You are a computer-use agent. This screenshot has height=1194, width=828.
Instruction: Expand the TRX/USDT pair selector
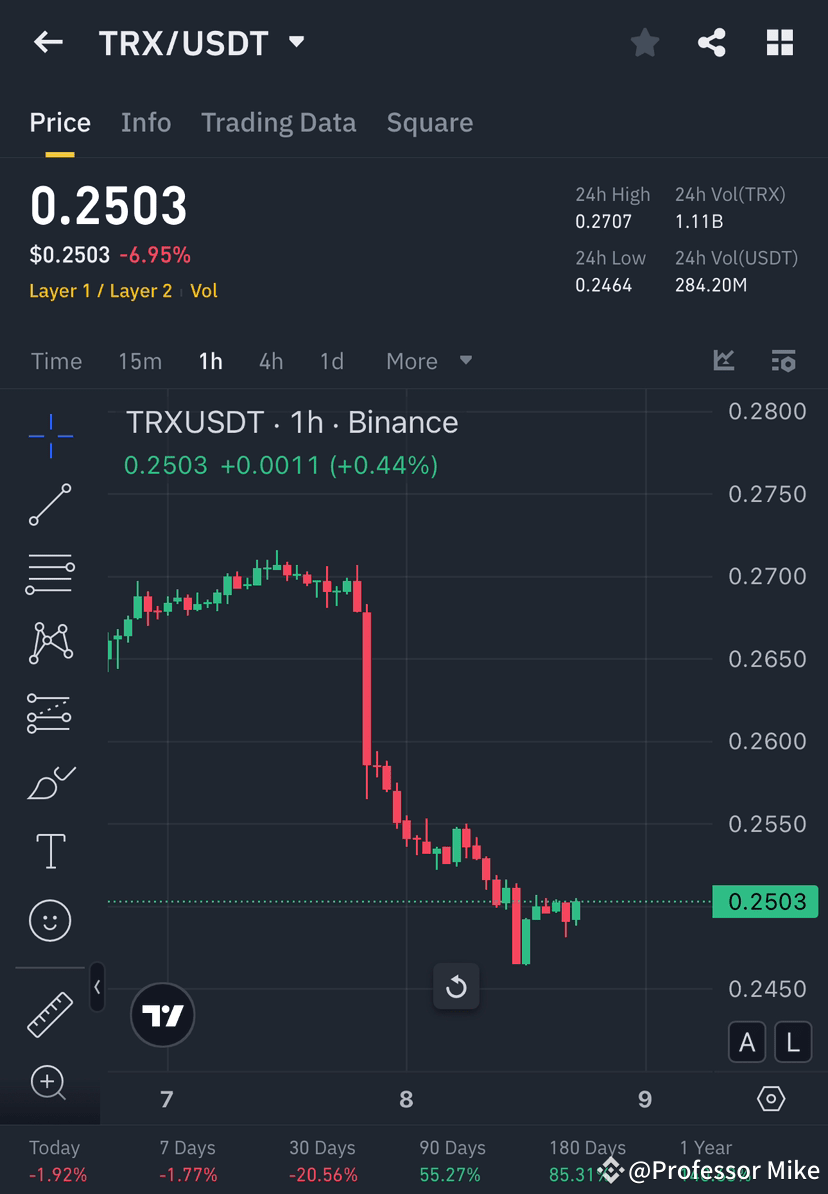point(296,42)
